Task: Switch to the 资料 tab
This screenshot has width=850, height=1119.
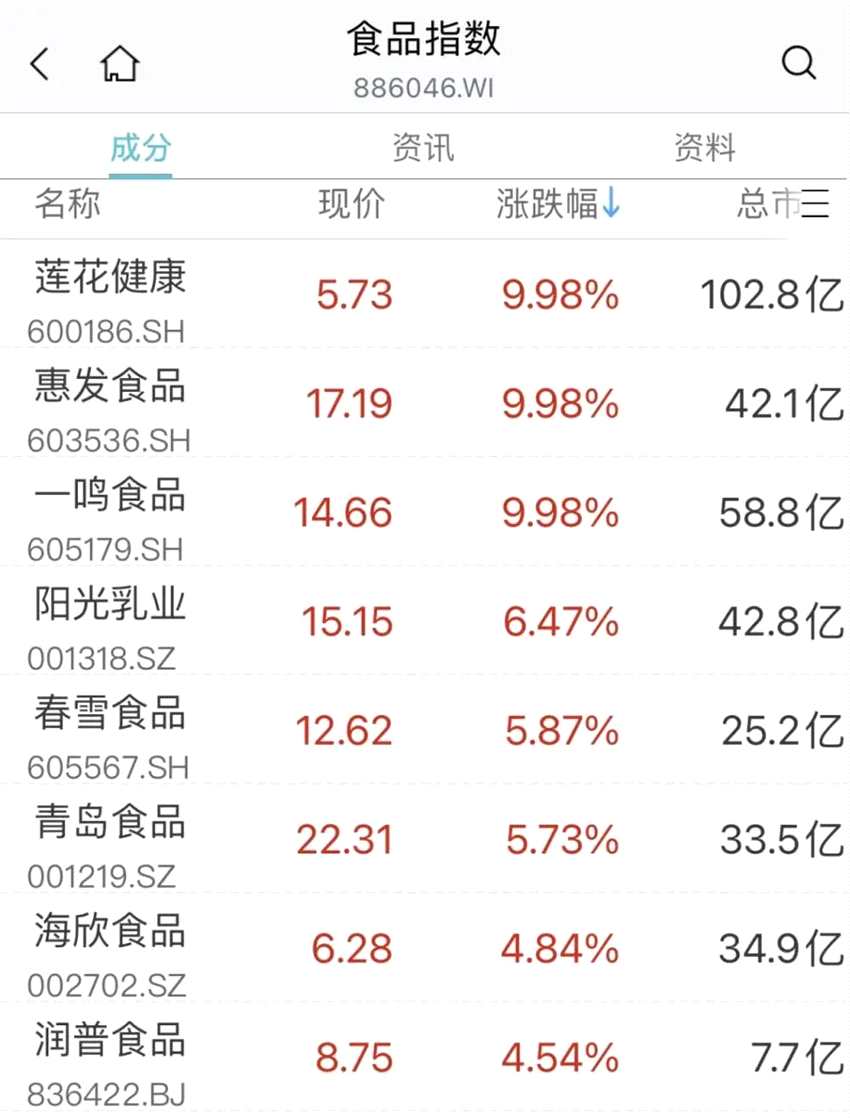Action: tap(705, 148)
